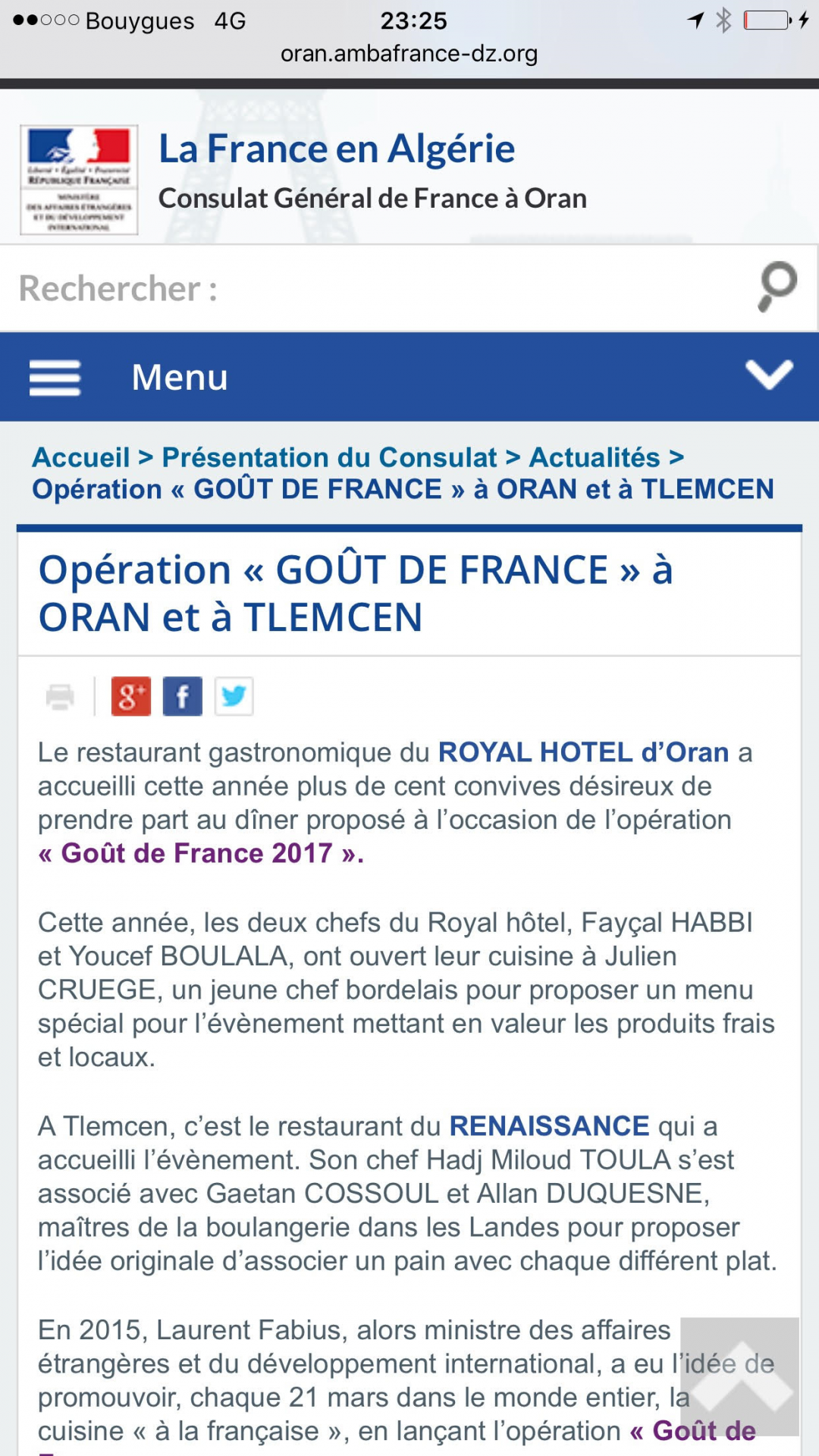
Task: Go to the Accueil breadcrumb link
Action: (81, 457)
